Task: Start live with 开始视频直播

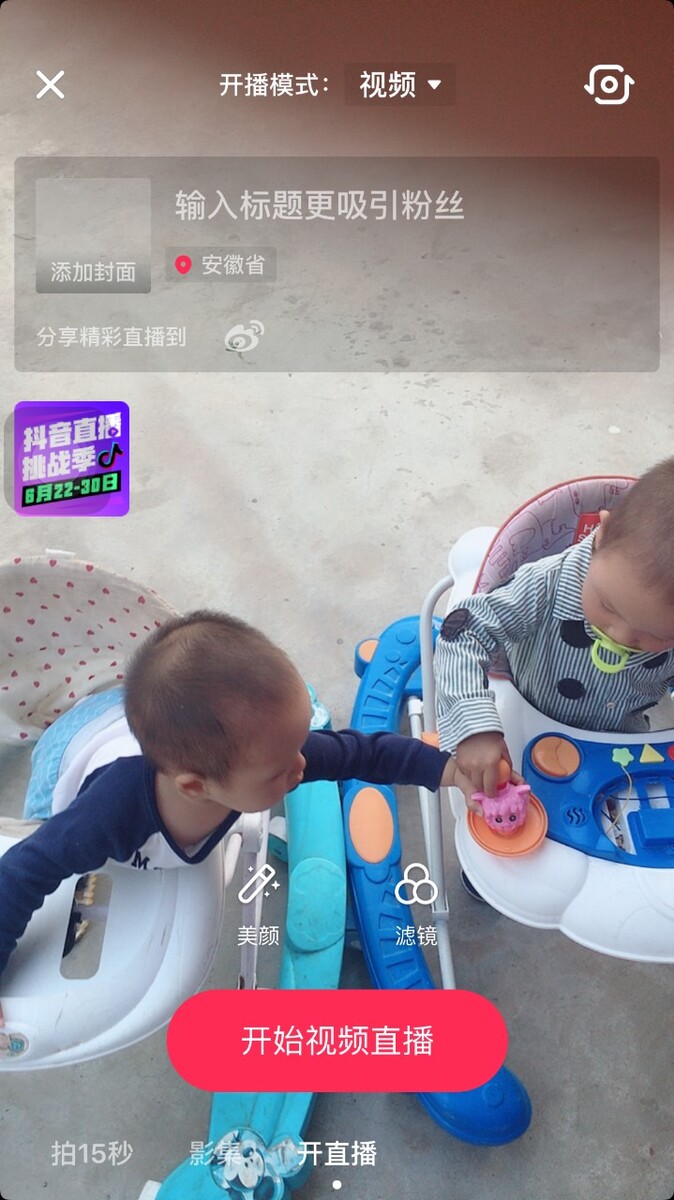Action: (x=337, y=1041)
